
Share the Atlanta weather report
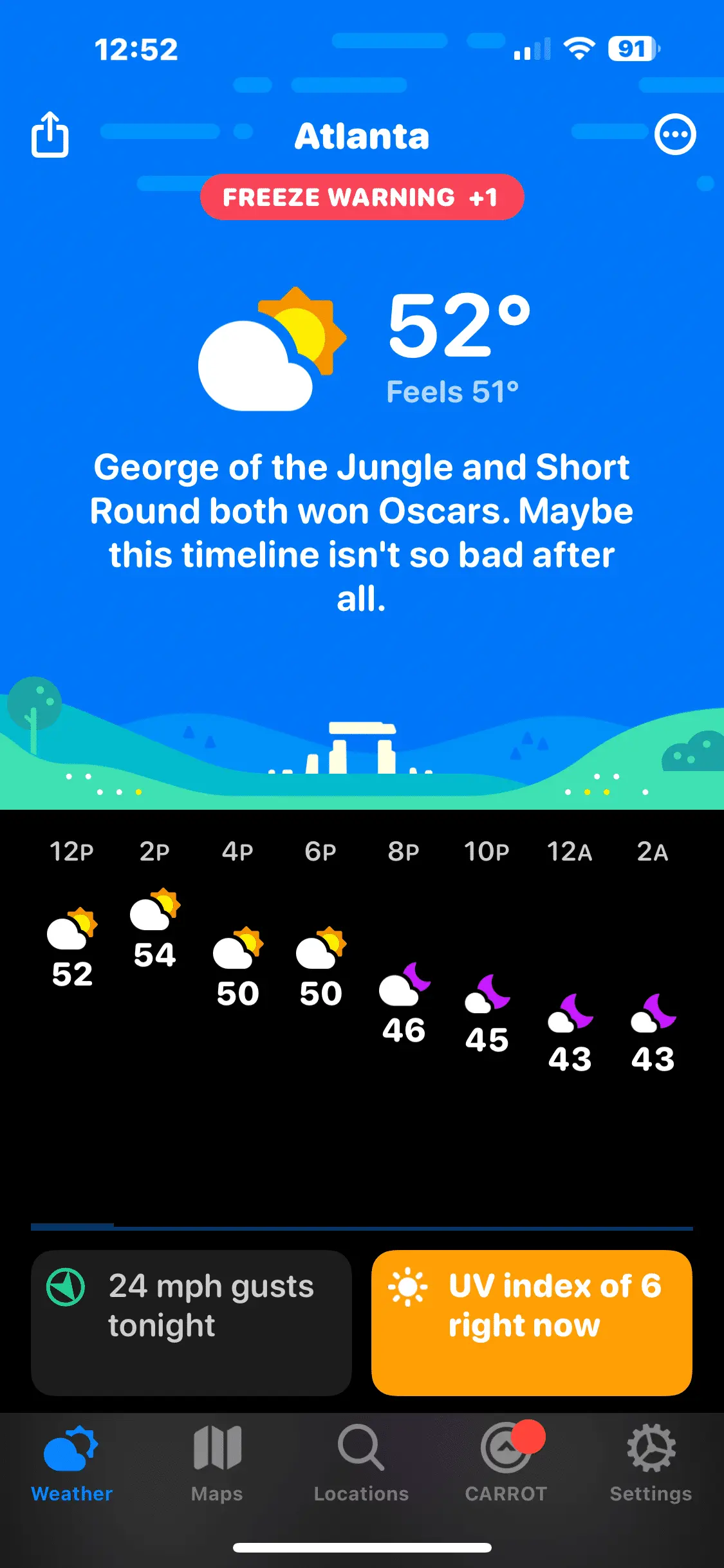tap(50, 135)
